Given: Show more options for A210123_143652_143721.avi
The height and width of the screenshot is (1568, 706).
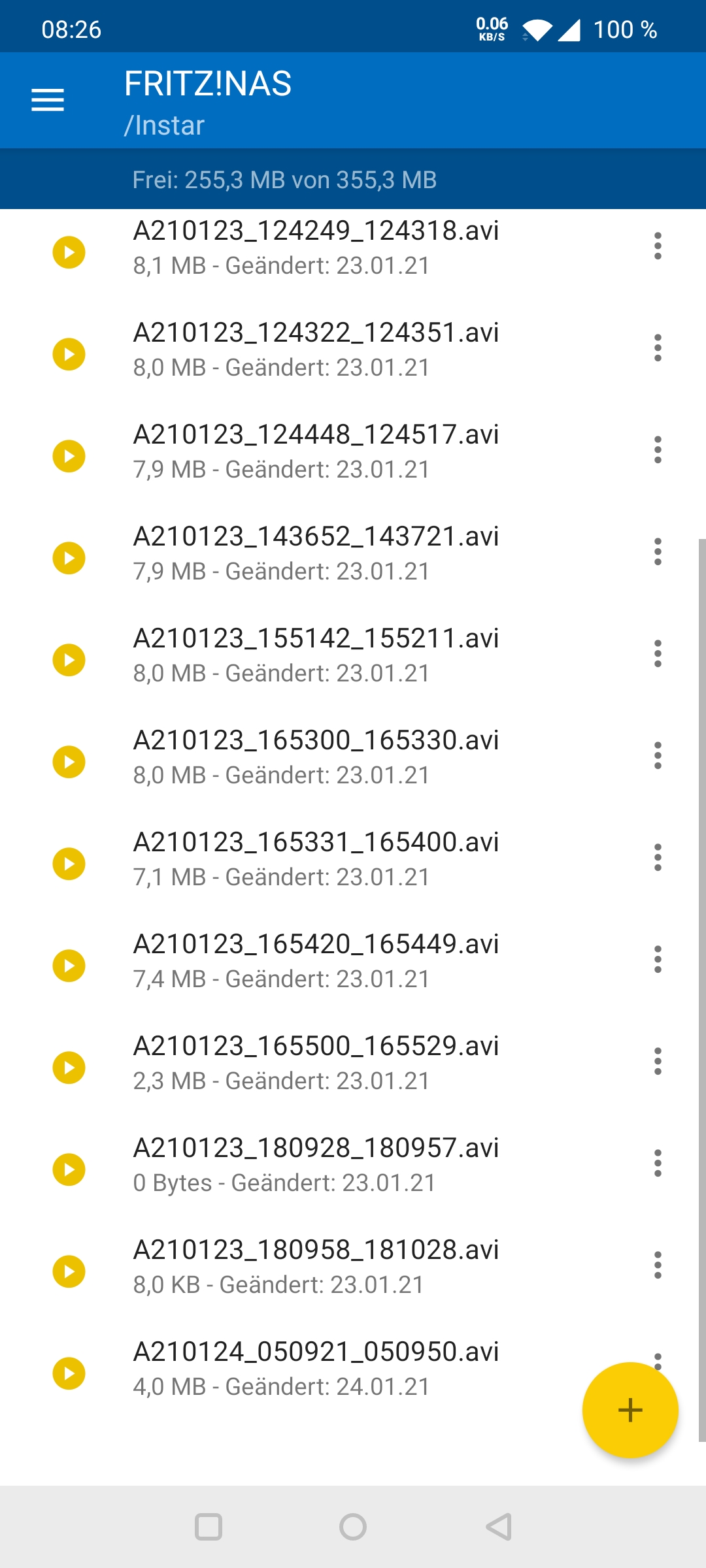Looking at the screenshot, I should coord(658,551).
